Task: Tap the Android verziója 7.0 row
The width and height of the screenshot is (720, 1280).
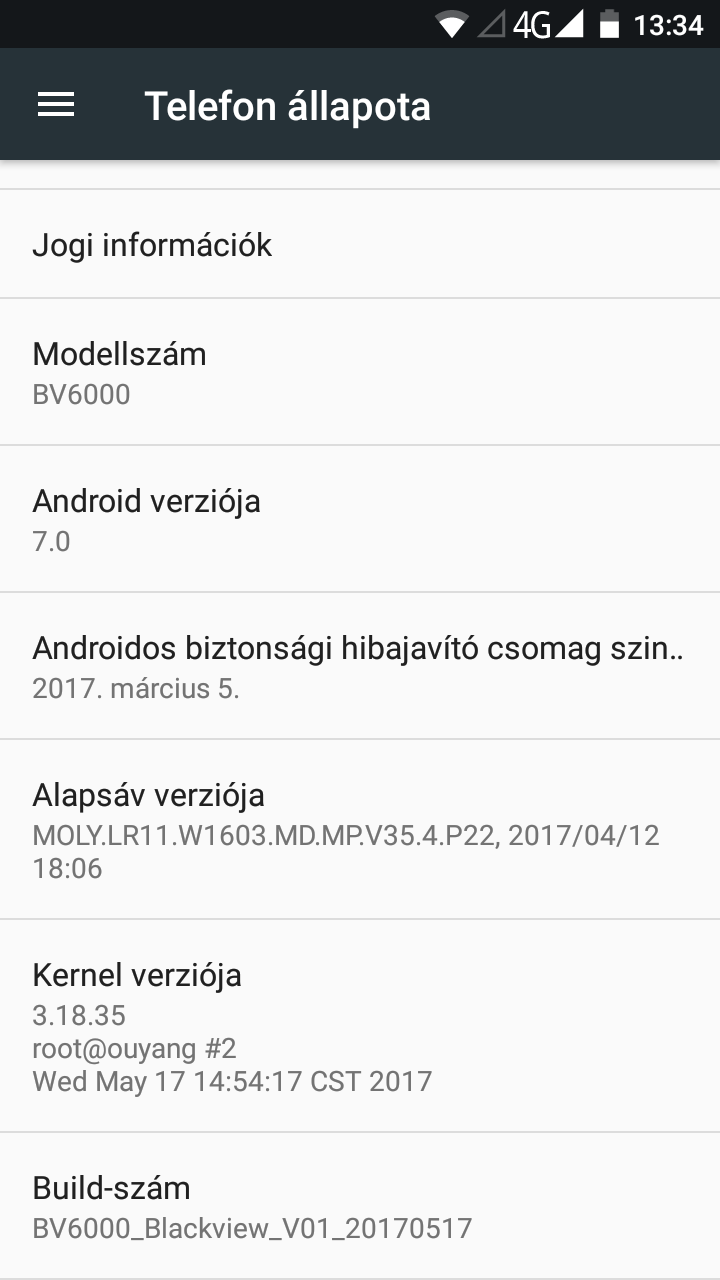Action: coord(360,519)
